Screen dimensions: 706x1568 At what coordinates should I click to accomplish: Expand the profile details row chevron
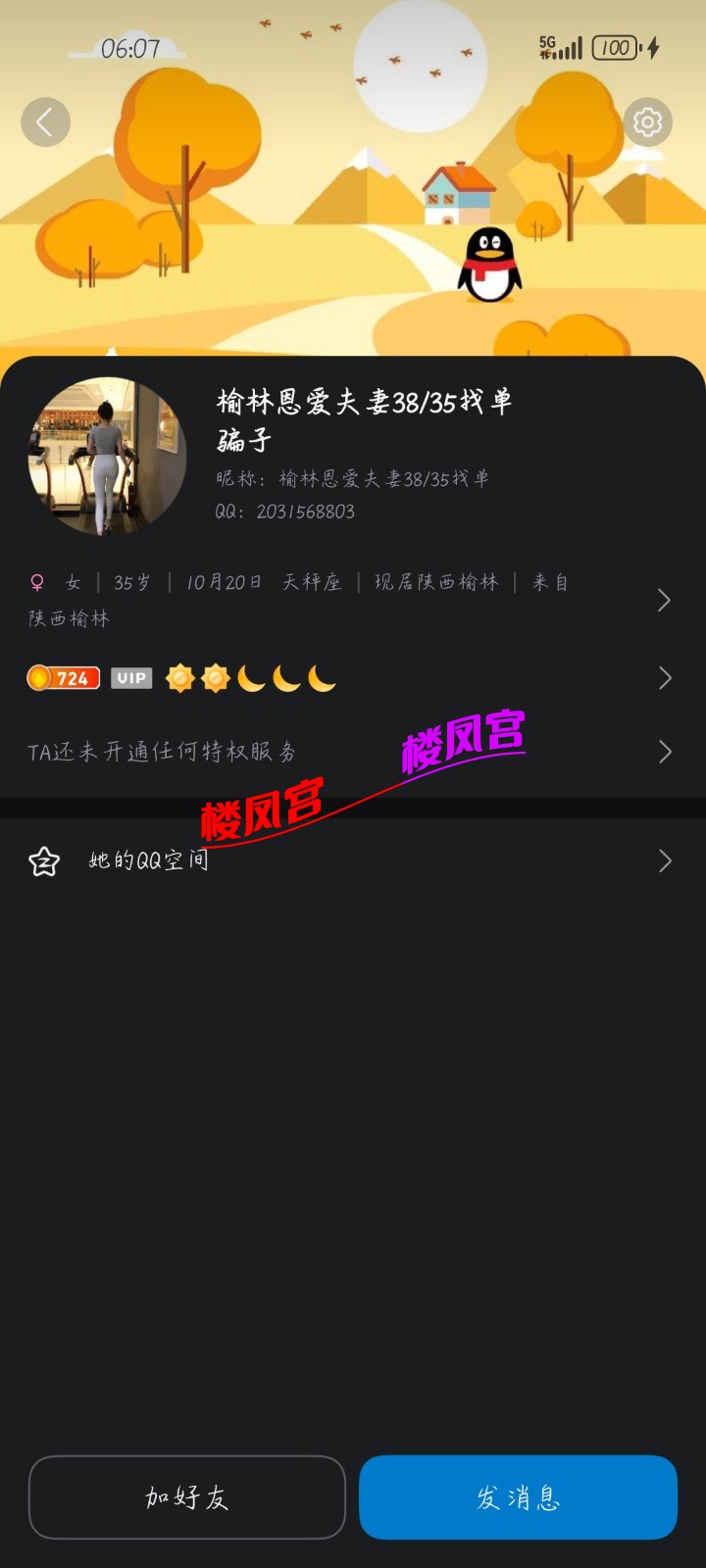tap(665, 600)
